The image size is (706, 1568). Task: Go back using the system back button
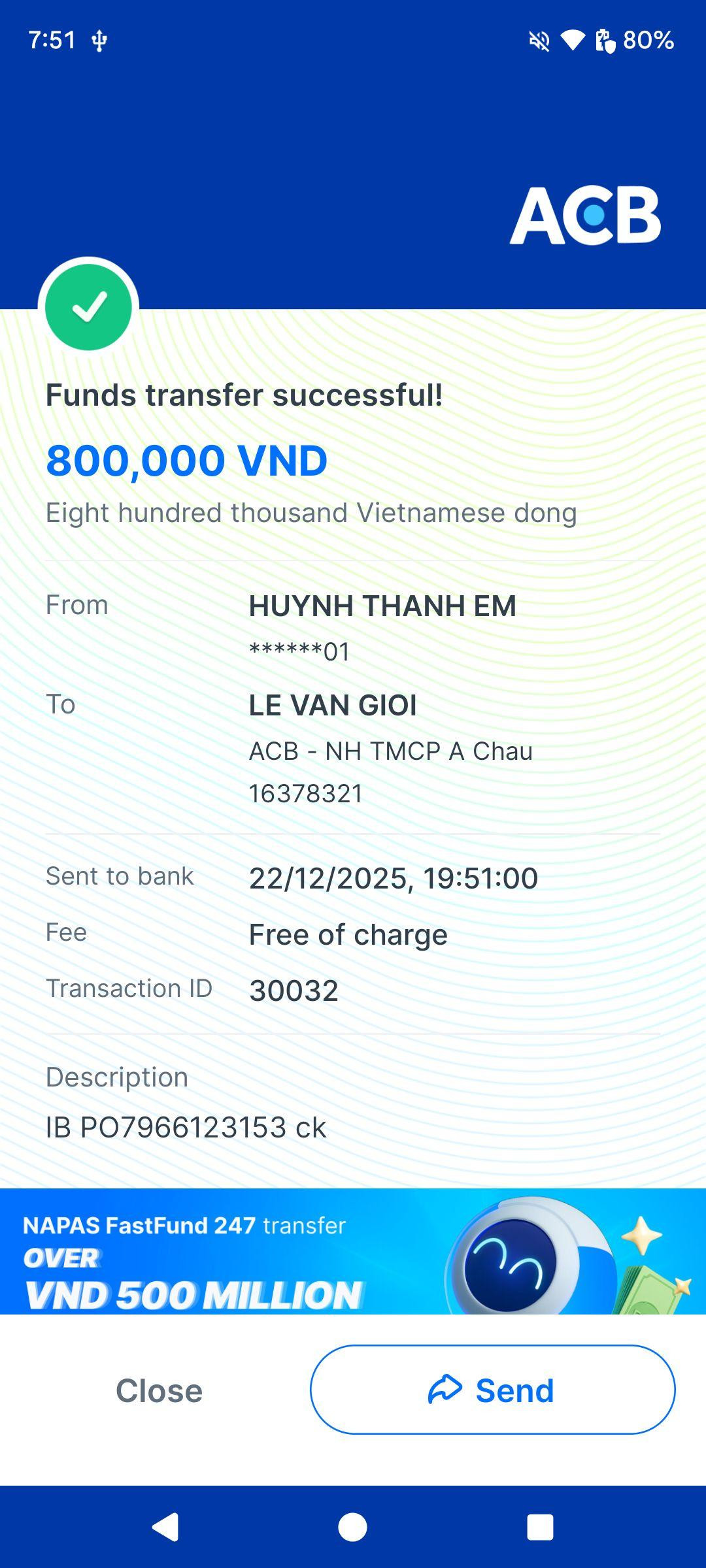click(166, 1527)
